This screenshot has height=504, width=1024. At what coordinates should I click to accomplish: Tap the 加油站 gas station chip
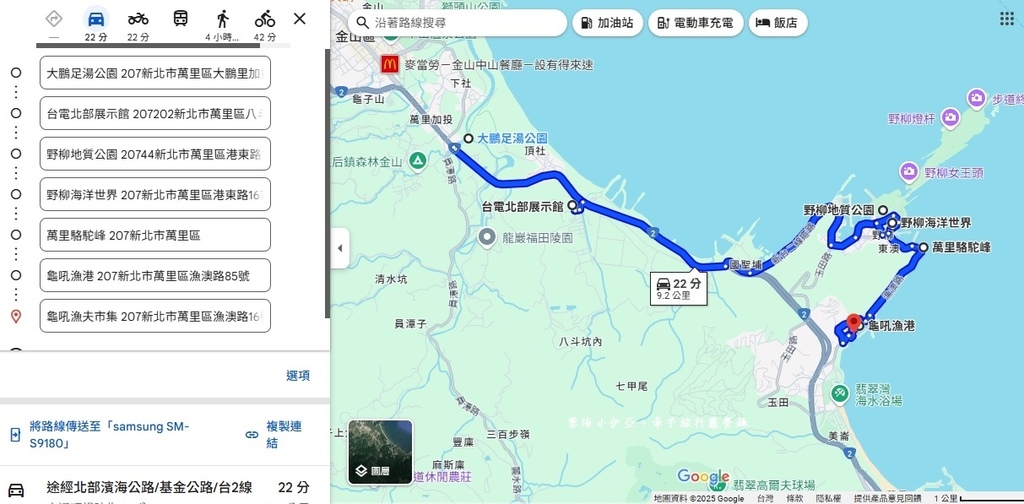pyautogui.click(x=607, y=22)
